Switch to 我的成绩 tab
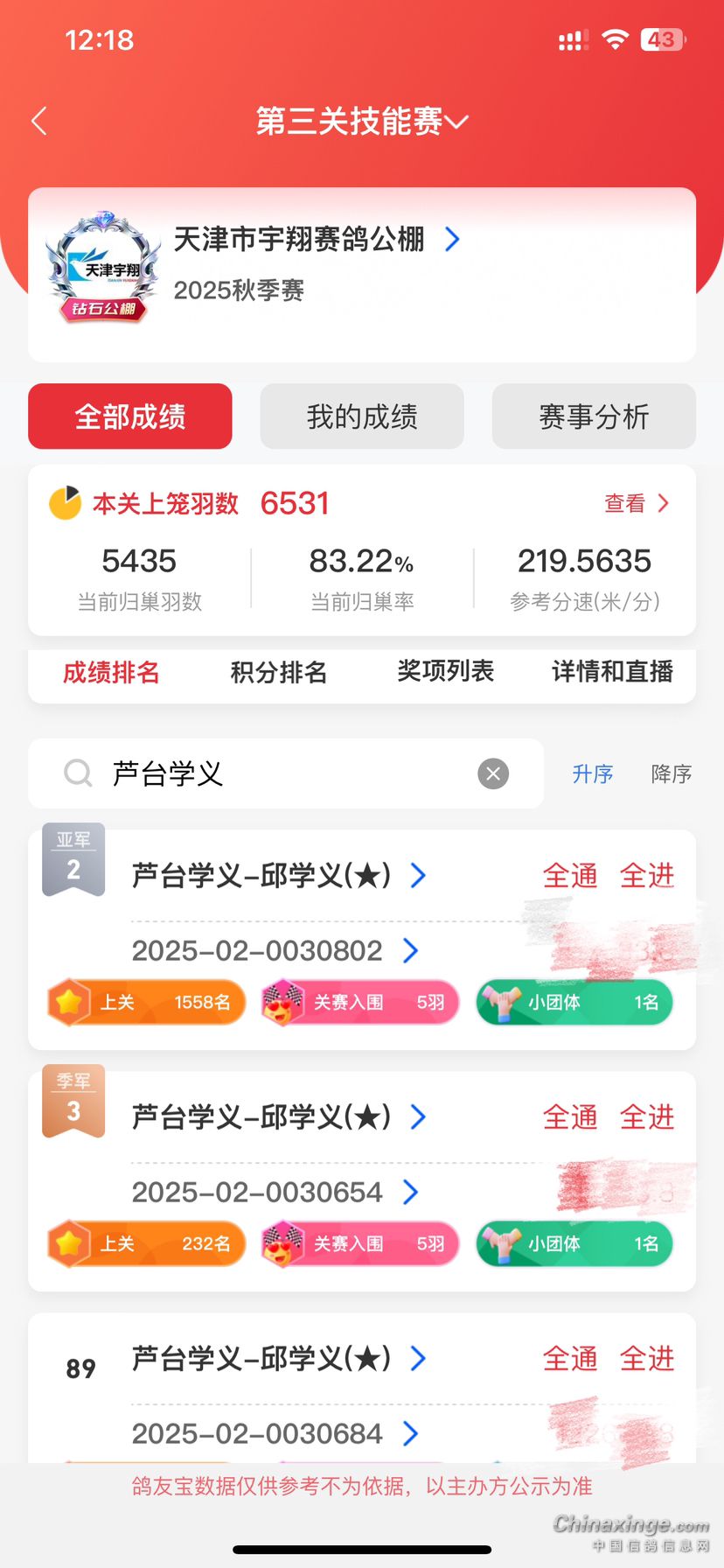The image size is (724, 1568). [x=362, y=416]
